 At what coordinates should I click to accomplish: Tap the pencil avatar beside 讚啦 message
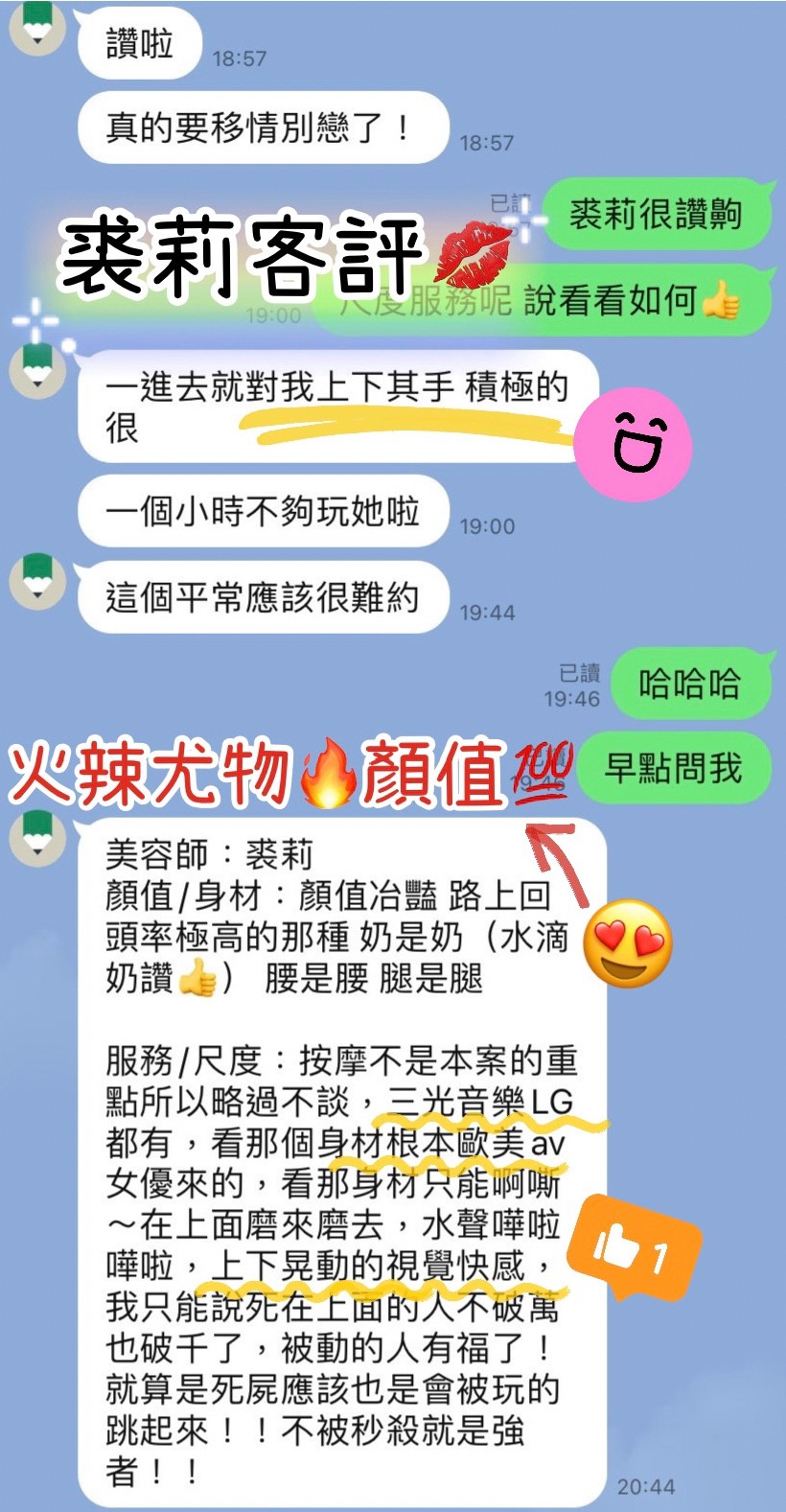(x=36, y=27)
